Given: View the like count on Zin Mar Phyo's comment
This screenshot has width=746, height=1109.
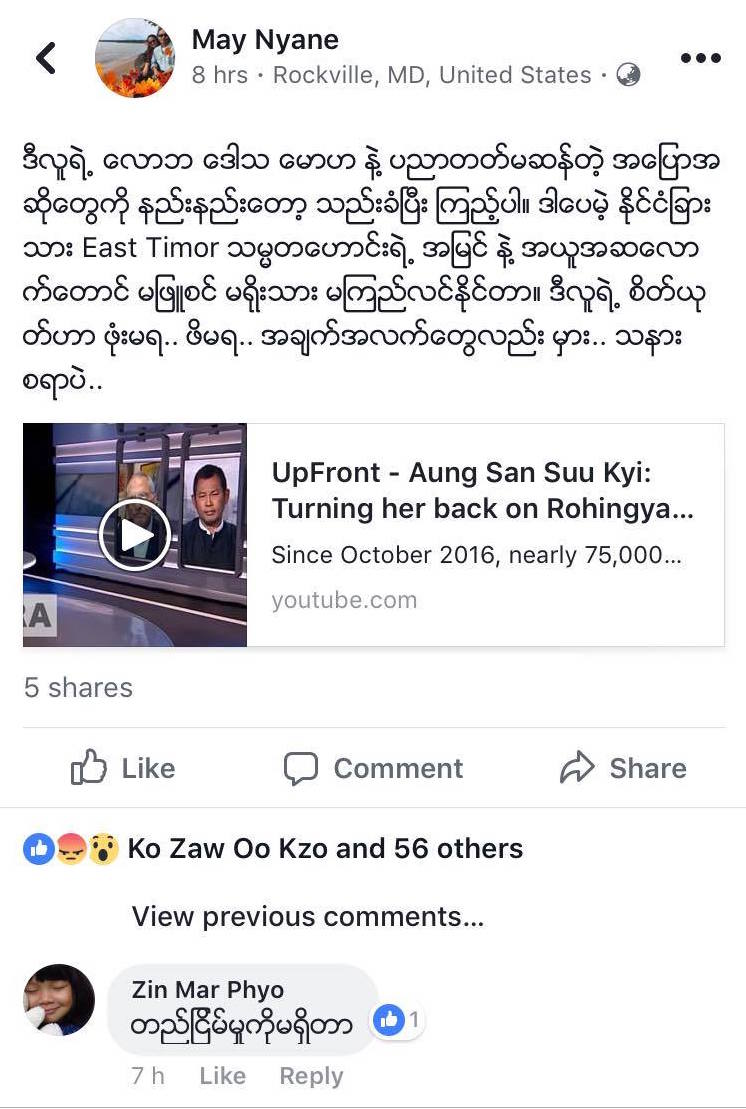Looking at the screenshot, I should click(398, 1021).
